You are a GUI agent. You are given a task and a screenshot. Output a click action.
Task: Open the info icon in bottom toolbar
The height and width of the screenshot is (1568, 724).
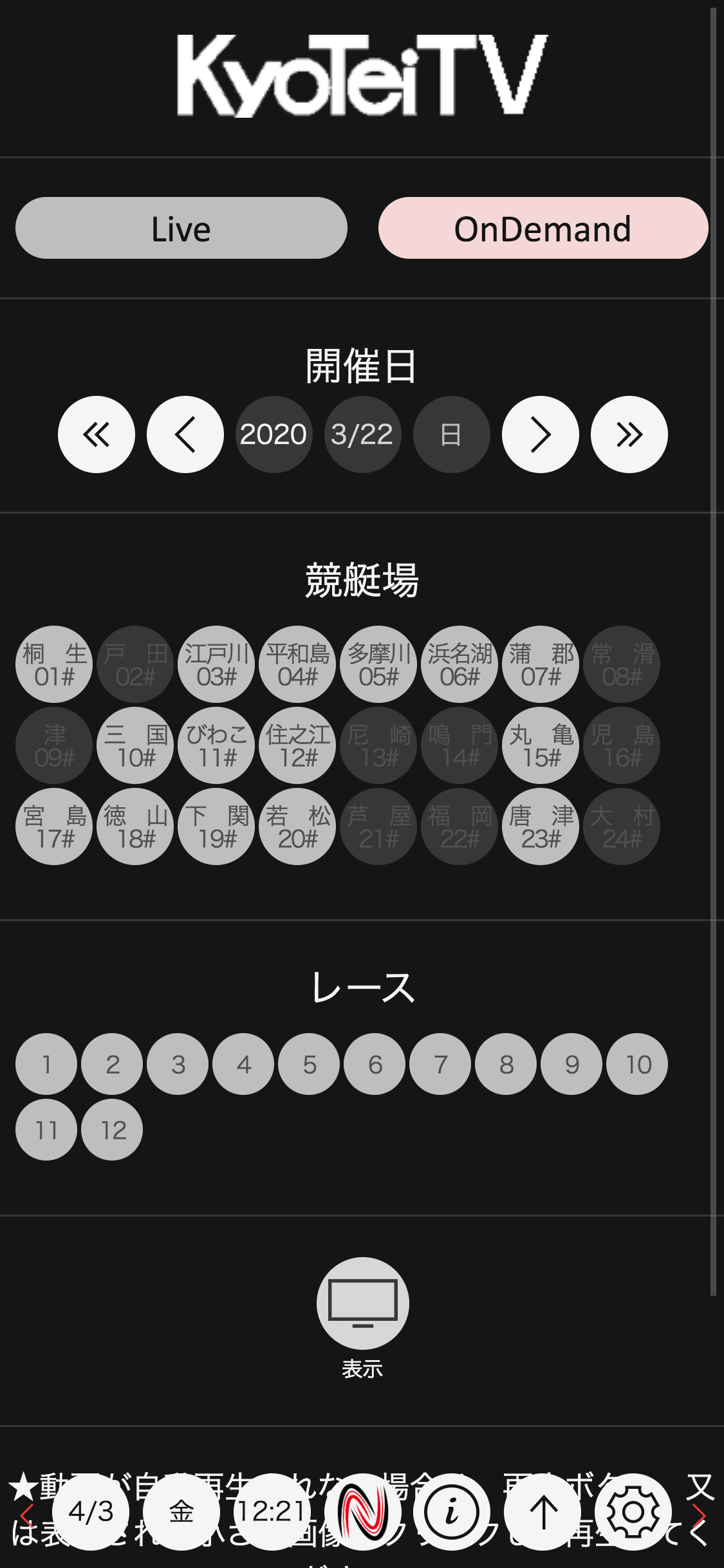(x=452, y=1511)
